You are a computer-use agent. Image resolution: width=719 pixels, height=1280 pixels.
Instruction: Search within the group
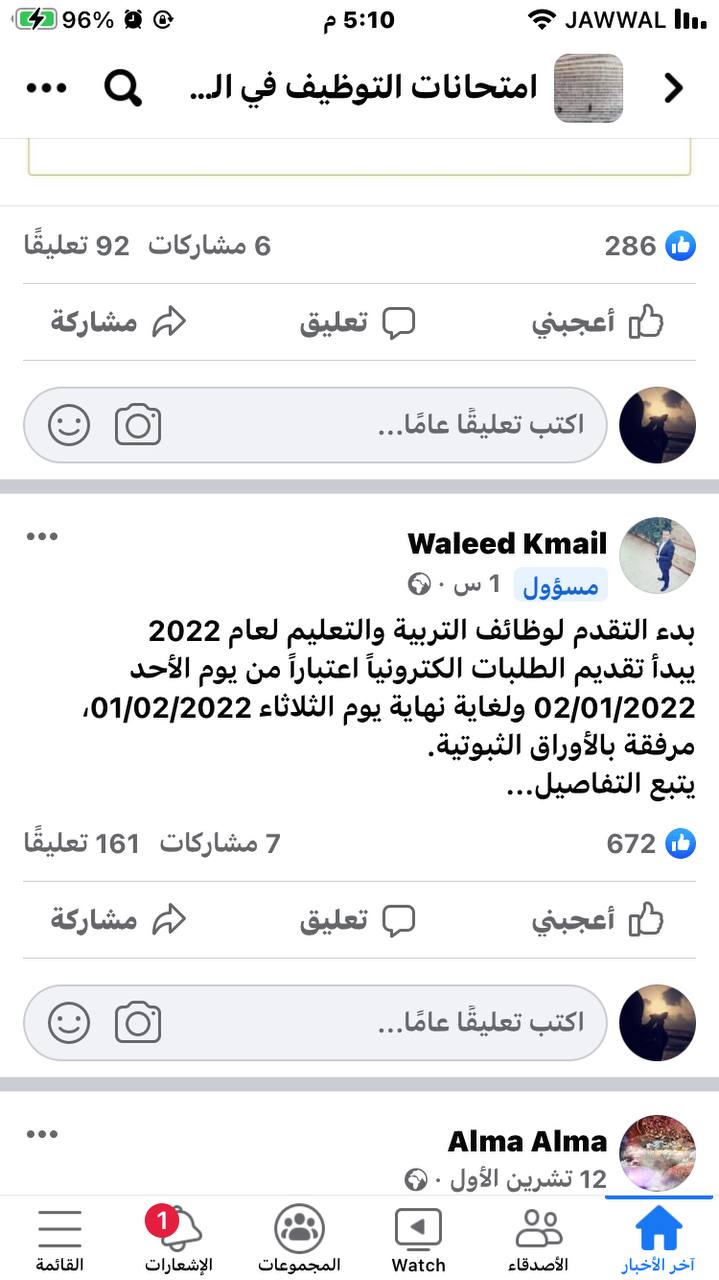pyautogui.click(x=124, y=88)
